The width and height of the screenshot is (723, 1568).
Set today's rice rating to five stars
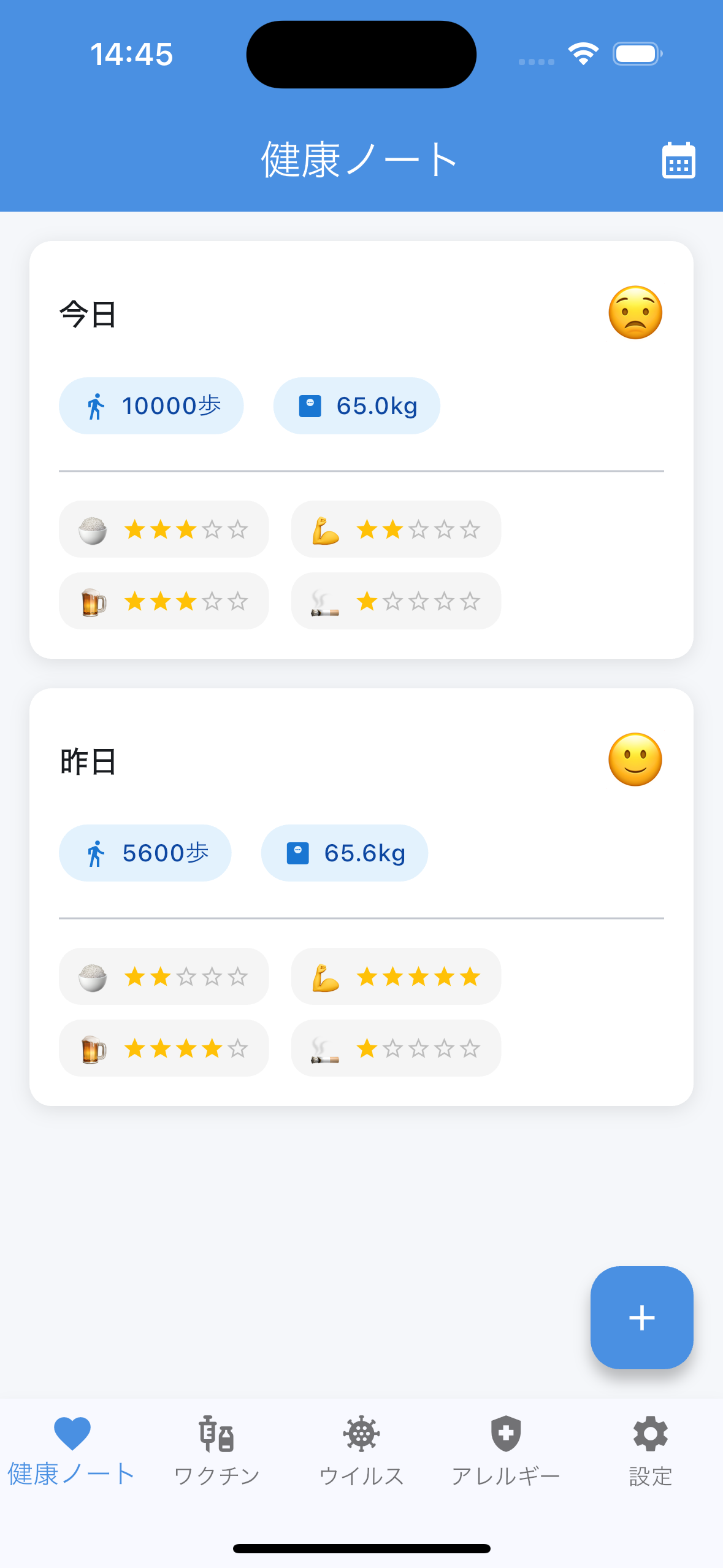[x=239, y=529]
